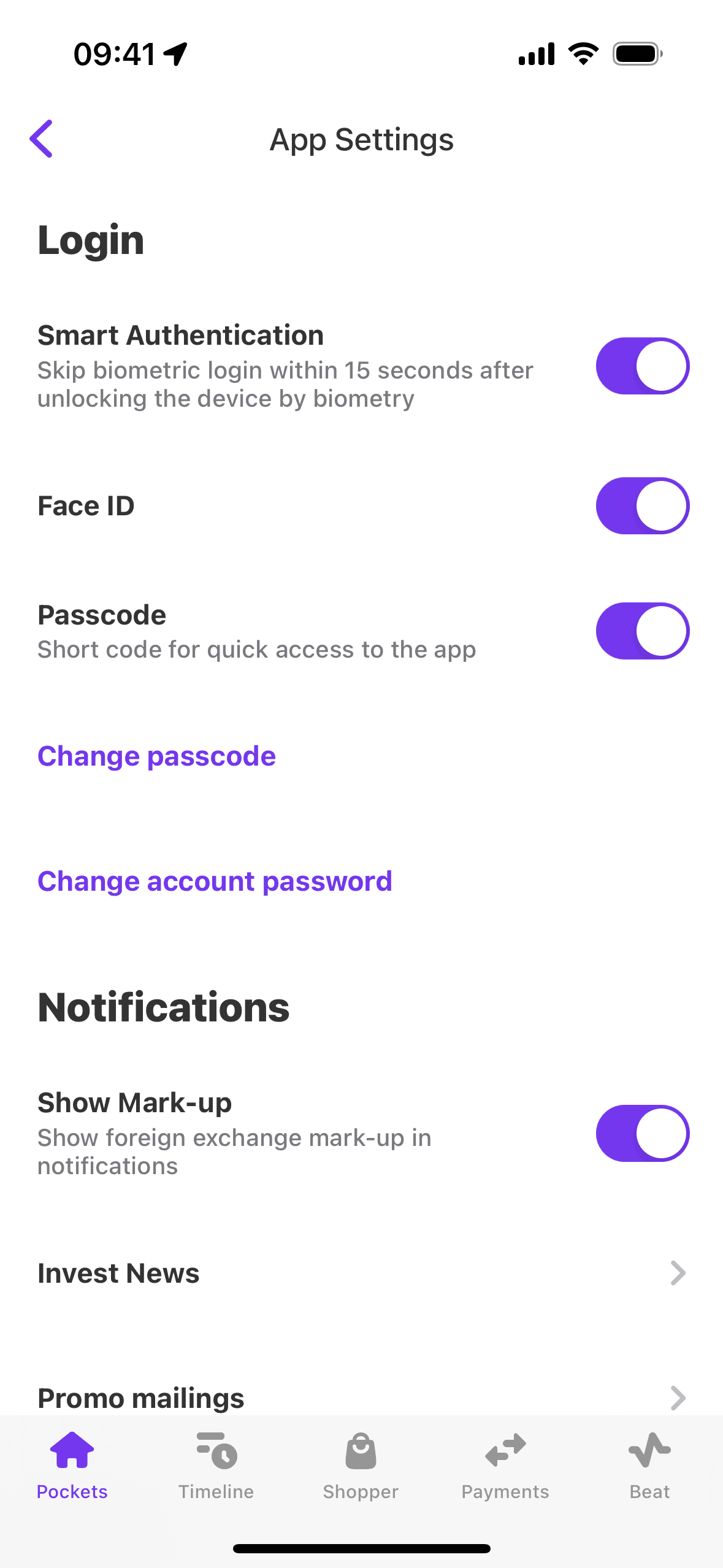Open the Shopper tab
Screen dimensions: 723x1568
pos(361,1466)
